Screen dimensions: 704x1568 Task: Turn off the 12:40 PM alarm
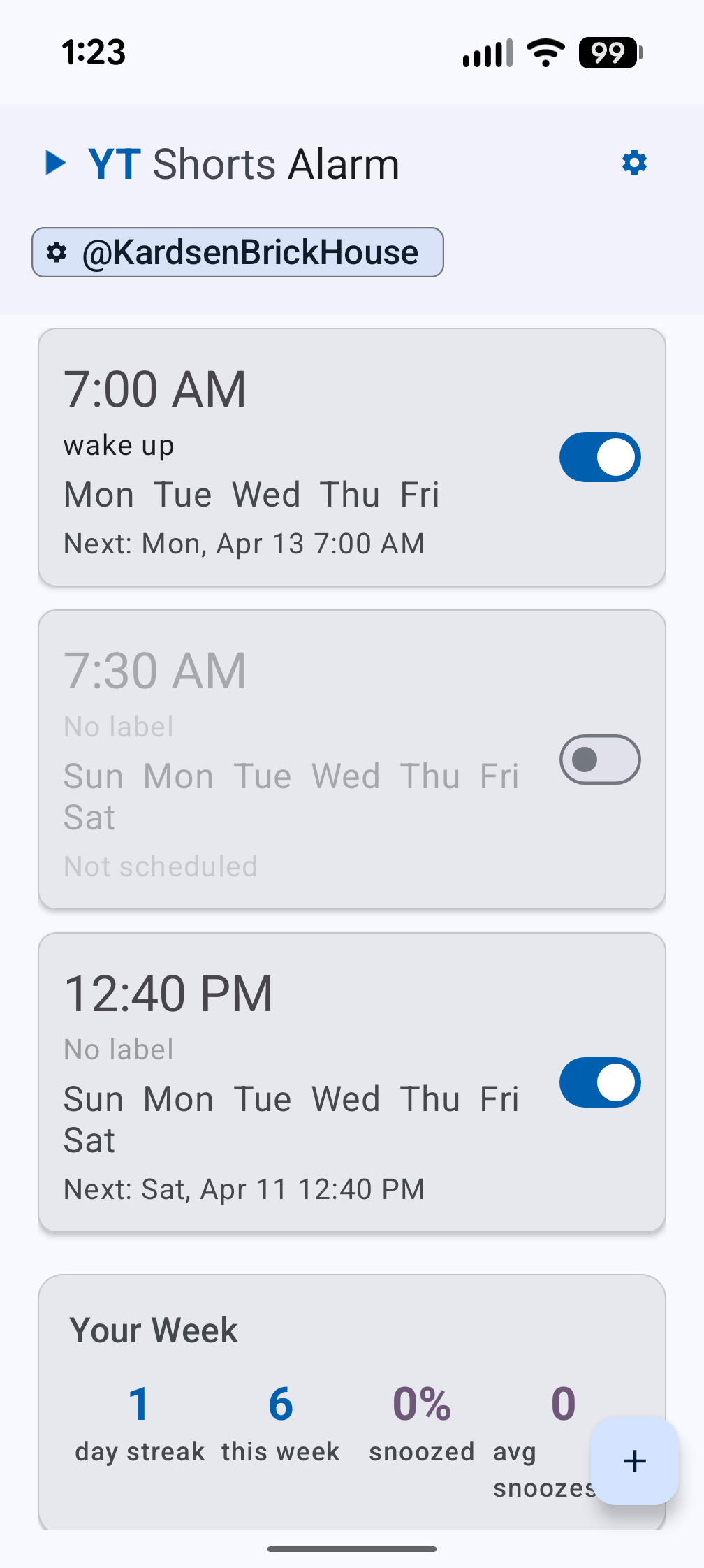tap(599, 1082)
